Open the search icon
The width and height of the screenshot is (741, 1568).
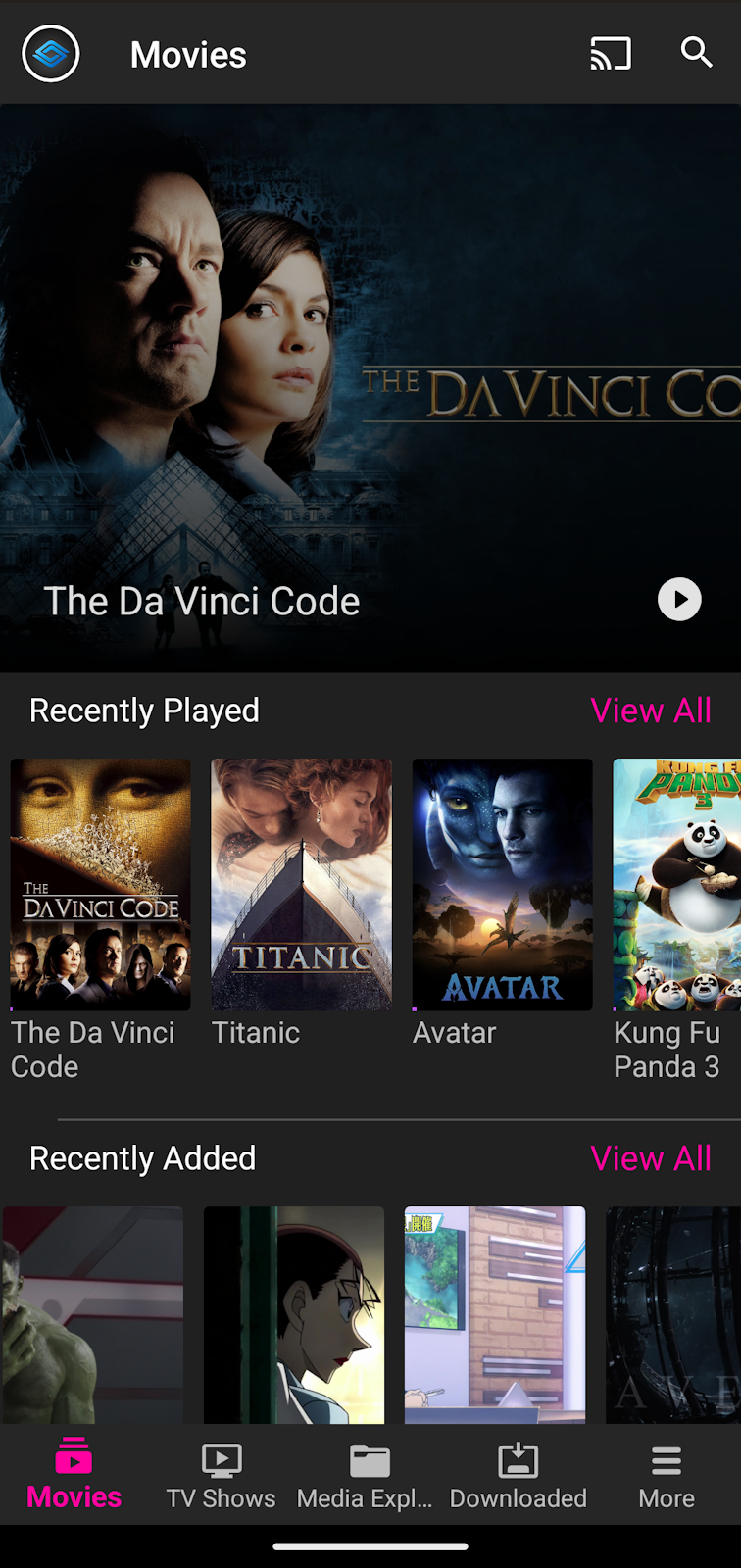pos(696,52)
